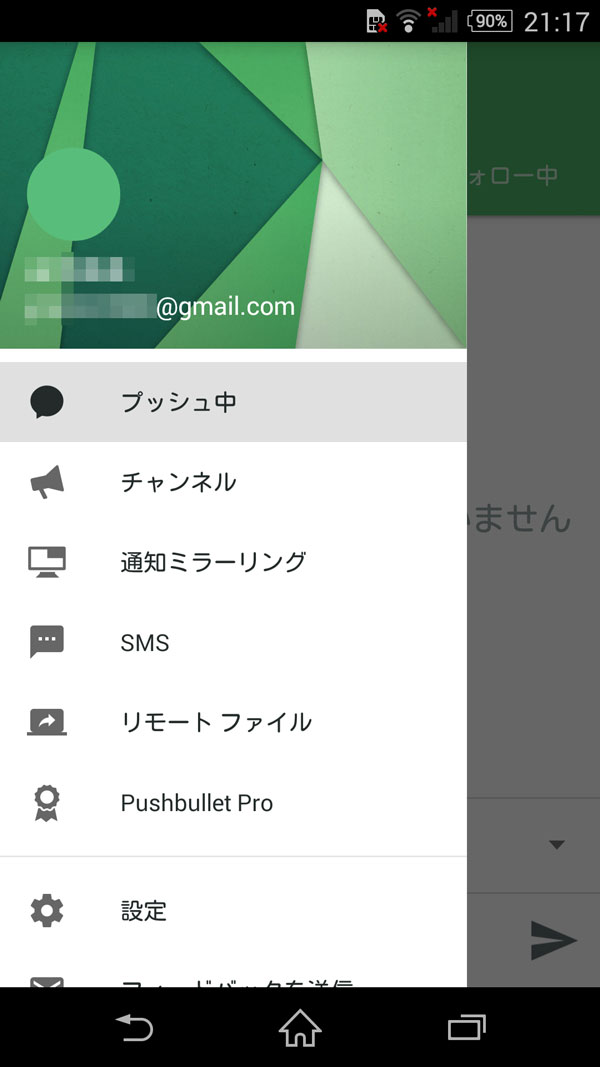Go to the home screen
Viewport: 600px width, 1067px height.
(x=300, y=1027)
